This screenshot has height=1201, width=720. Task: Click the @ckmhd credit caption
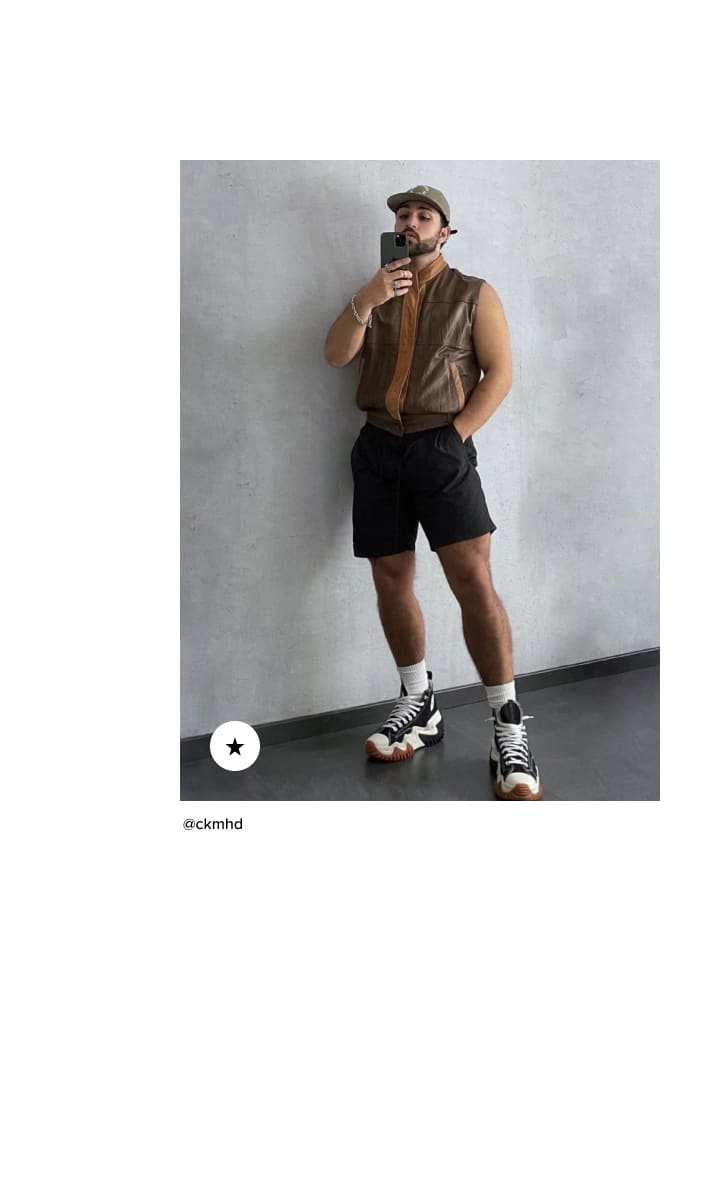click(213, 824)
